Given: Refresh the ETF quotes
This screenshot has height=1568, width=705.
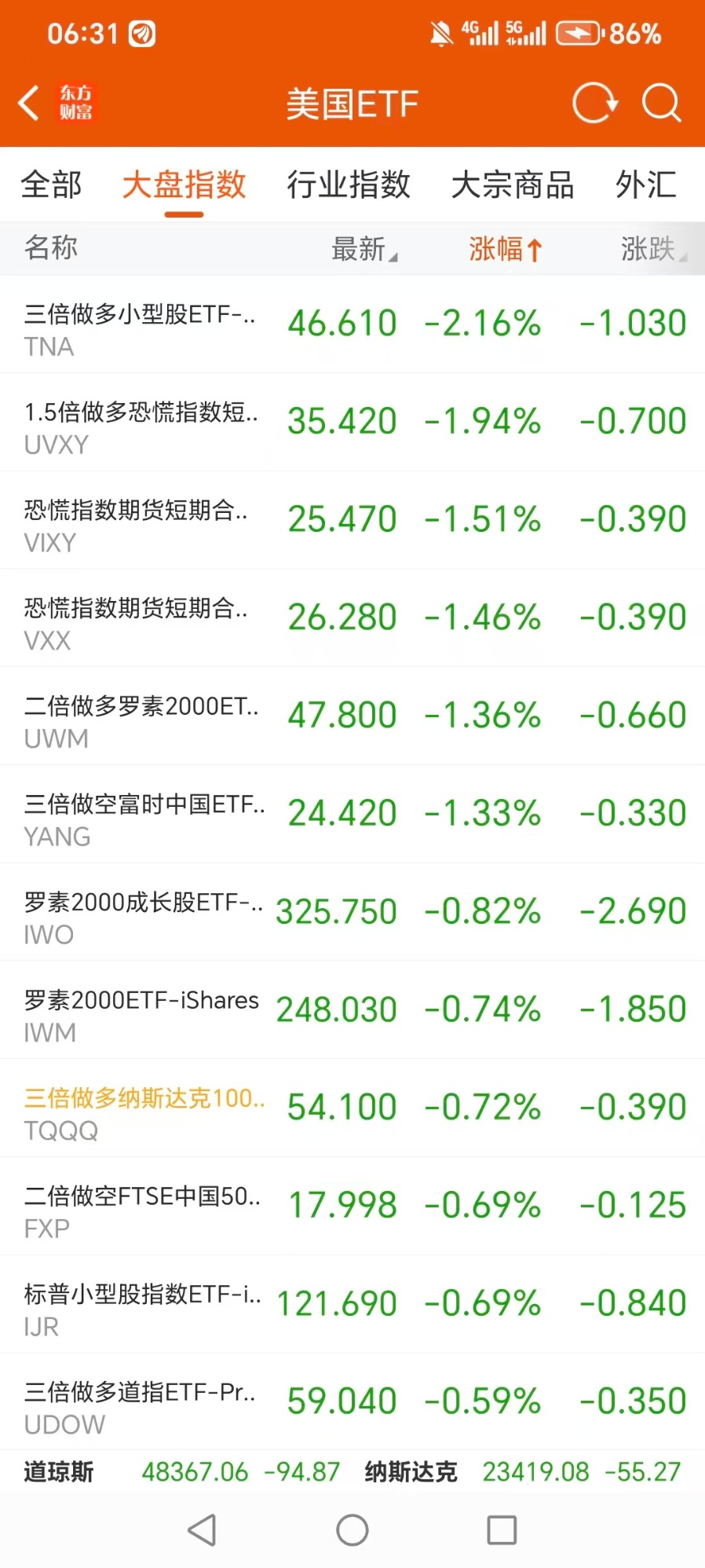Looking at the screenshot, I should pos(594,103).
